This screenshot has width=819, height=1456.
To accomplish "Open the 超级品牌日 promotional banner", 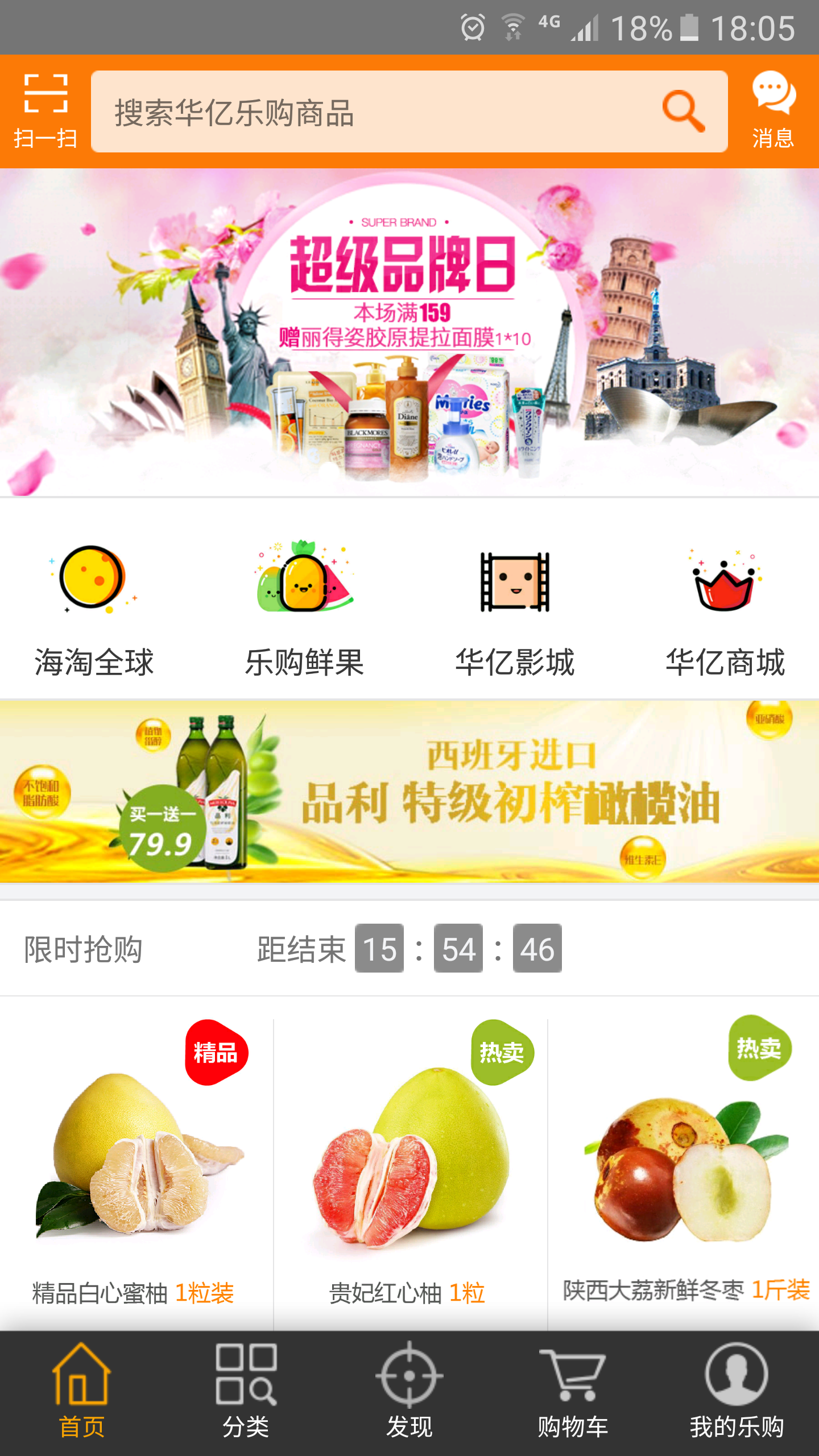I will (409, 336).
